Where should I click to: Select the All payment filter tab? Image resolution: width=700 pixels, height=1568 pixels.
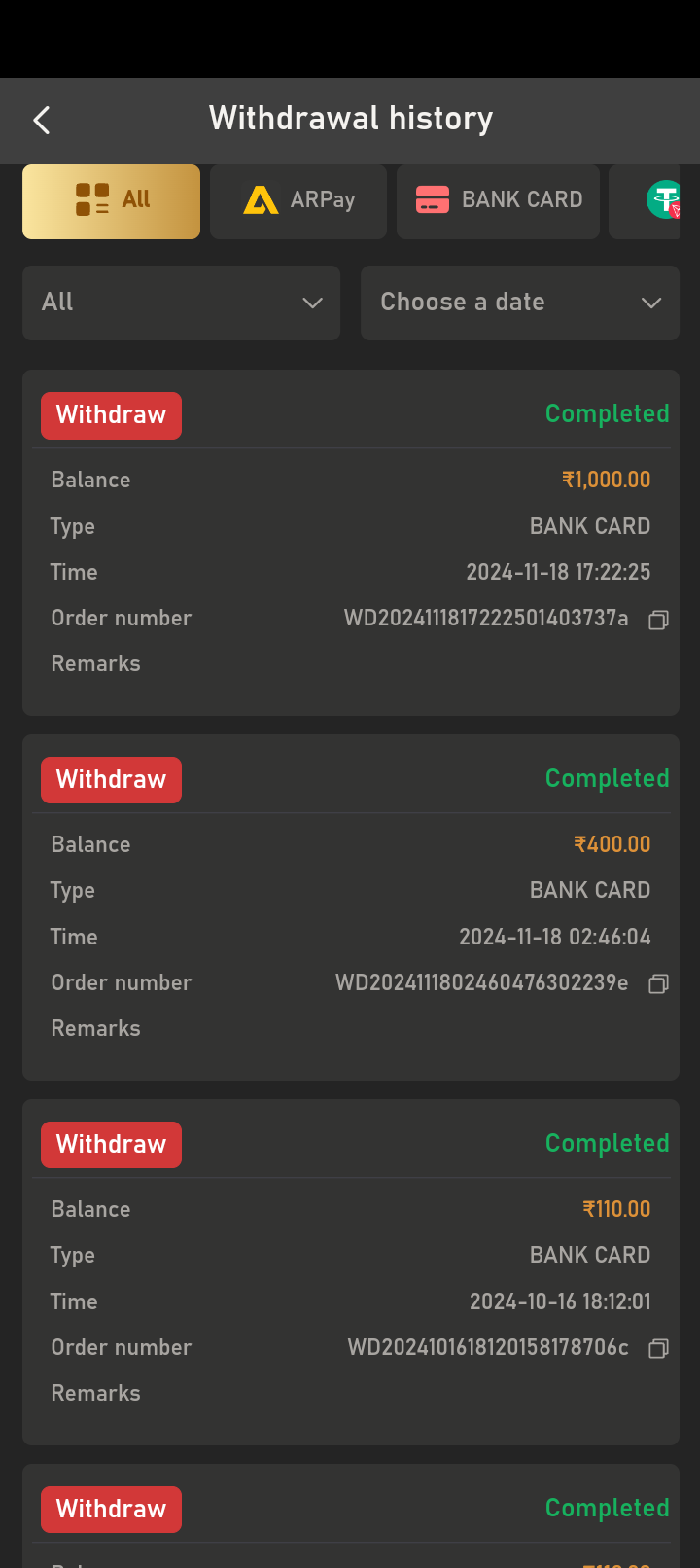[112, 201]
